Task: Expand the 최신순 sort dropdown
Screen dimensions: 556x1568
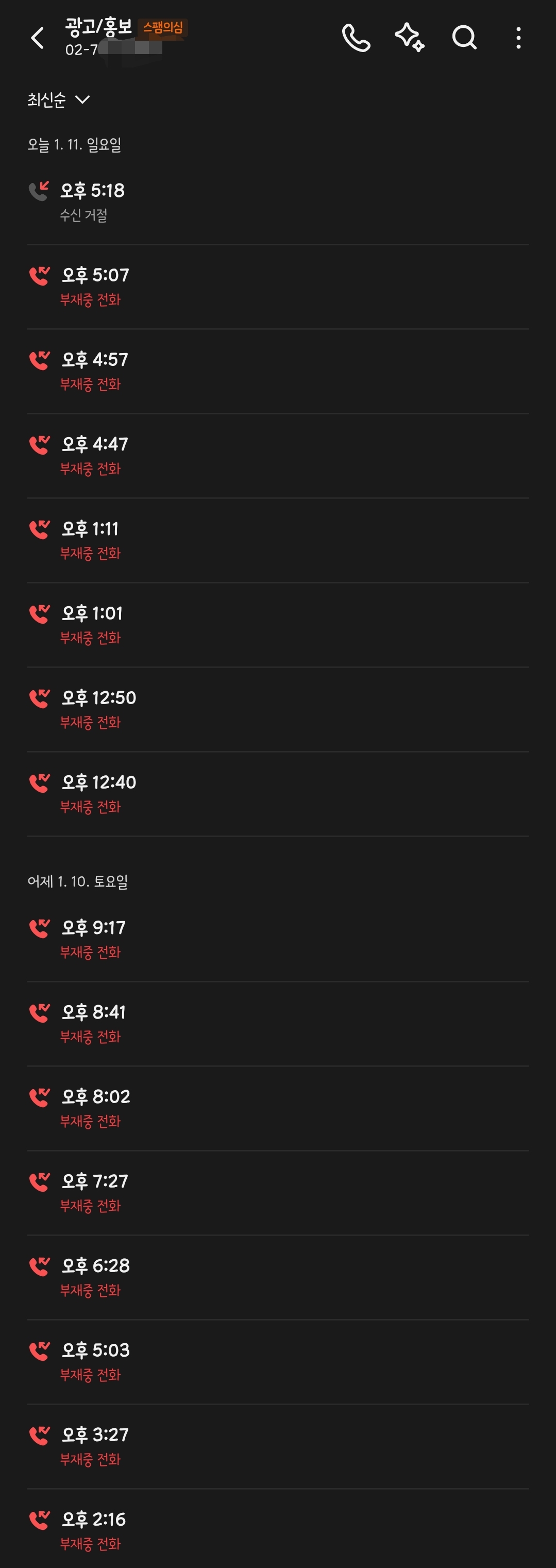Action: click(x=58, y=100)
